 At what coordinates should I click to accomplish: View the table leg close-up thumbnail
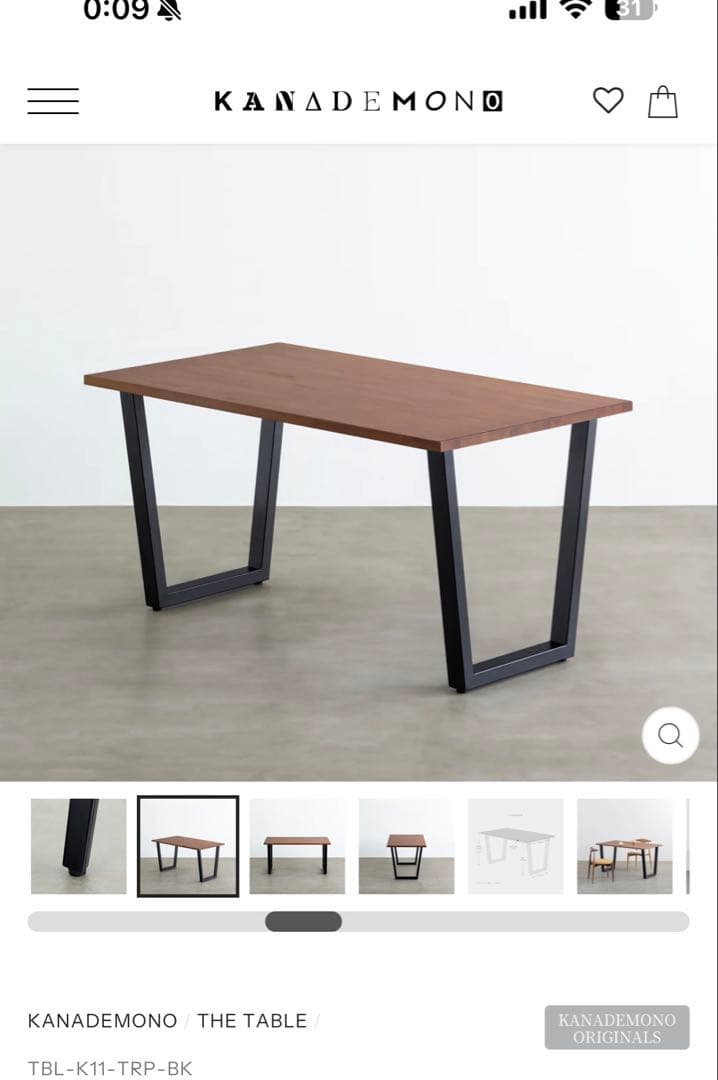point(79,846)
